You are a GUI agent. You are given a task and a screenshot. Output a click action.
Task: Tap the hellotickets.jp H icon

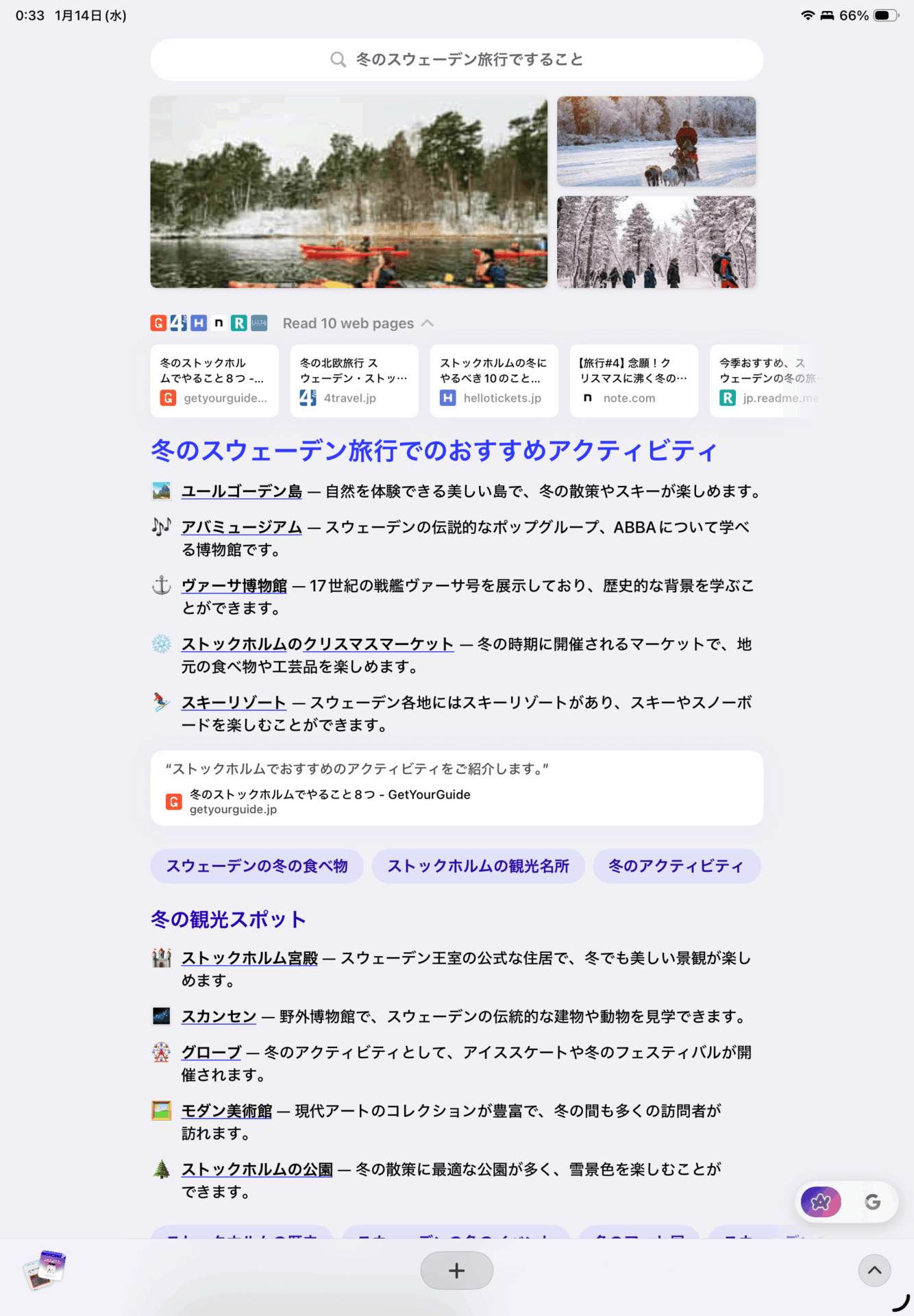(447, 398)
